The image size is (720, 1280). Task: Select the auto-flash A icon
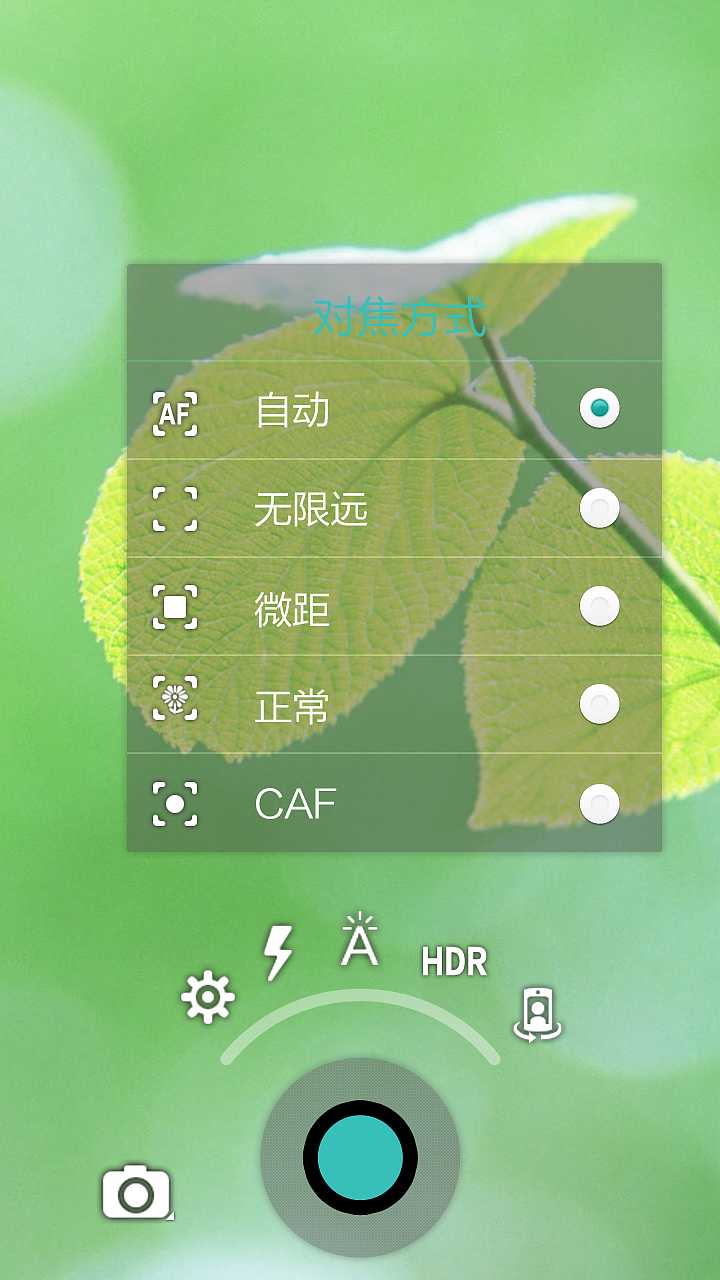360,940
